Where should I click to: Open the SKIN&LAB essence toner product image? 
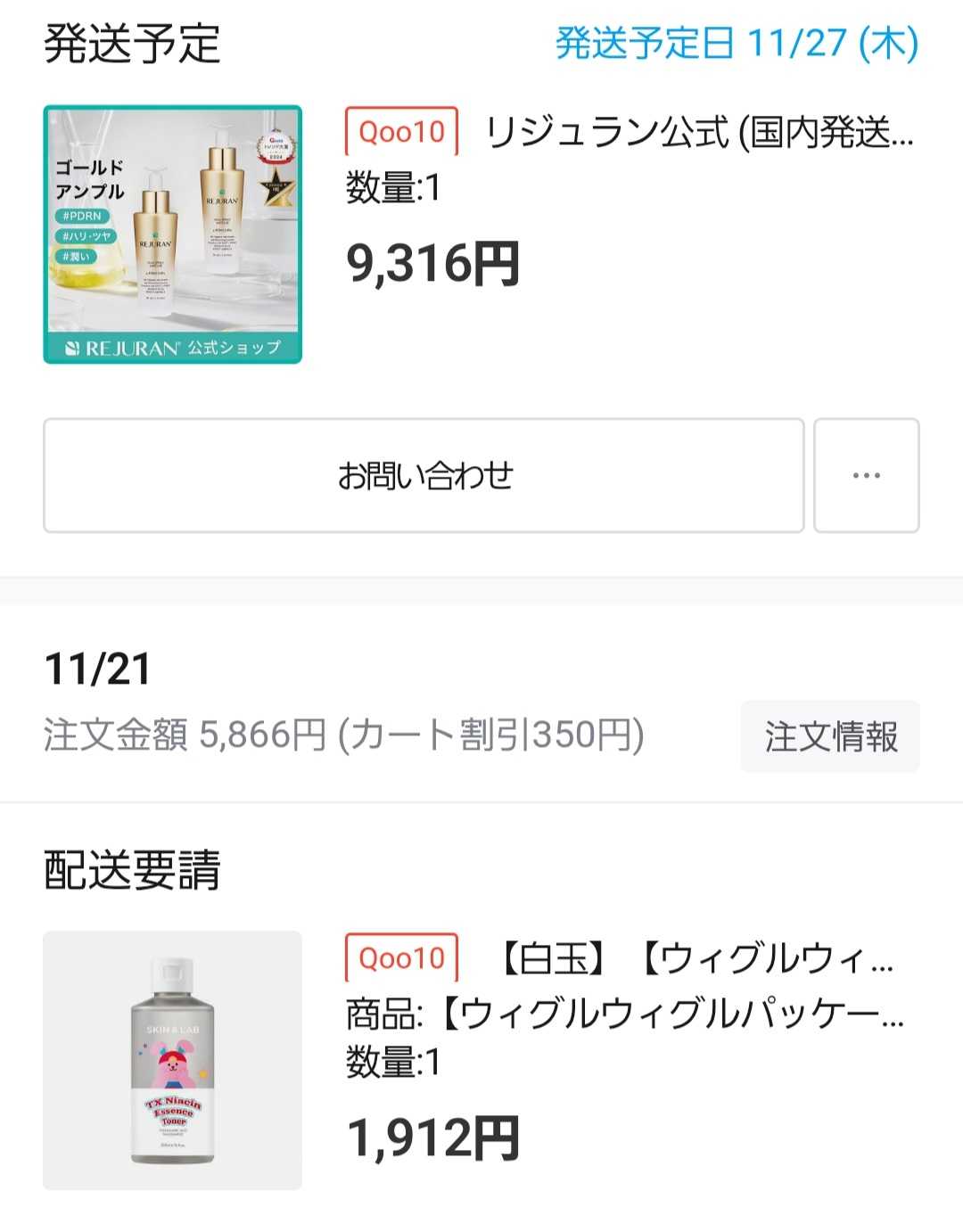tap(173, 1060)
